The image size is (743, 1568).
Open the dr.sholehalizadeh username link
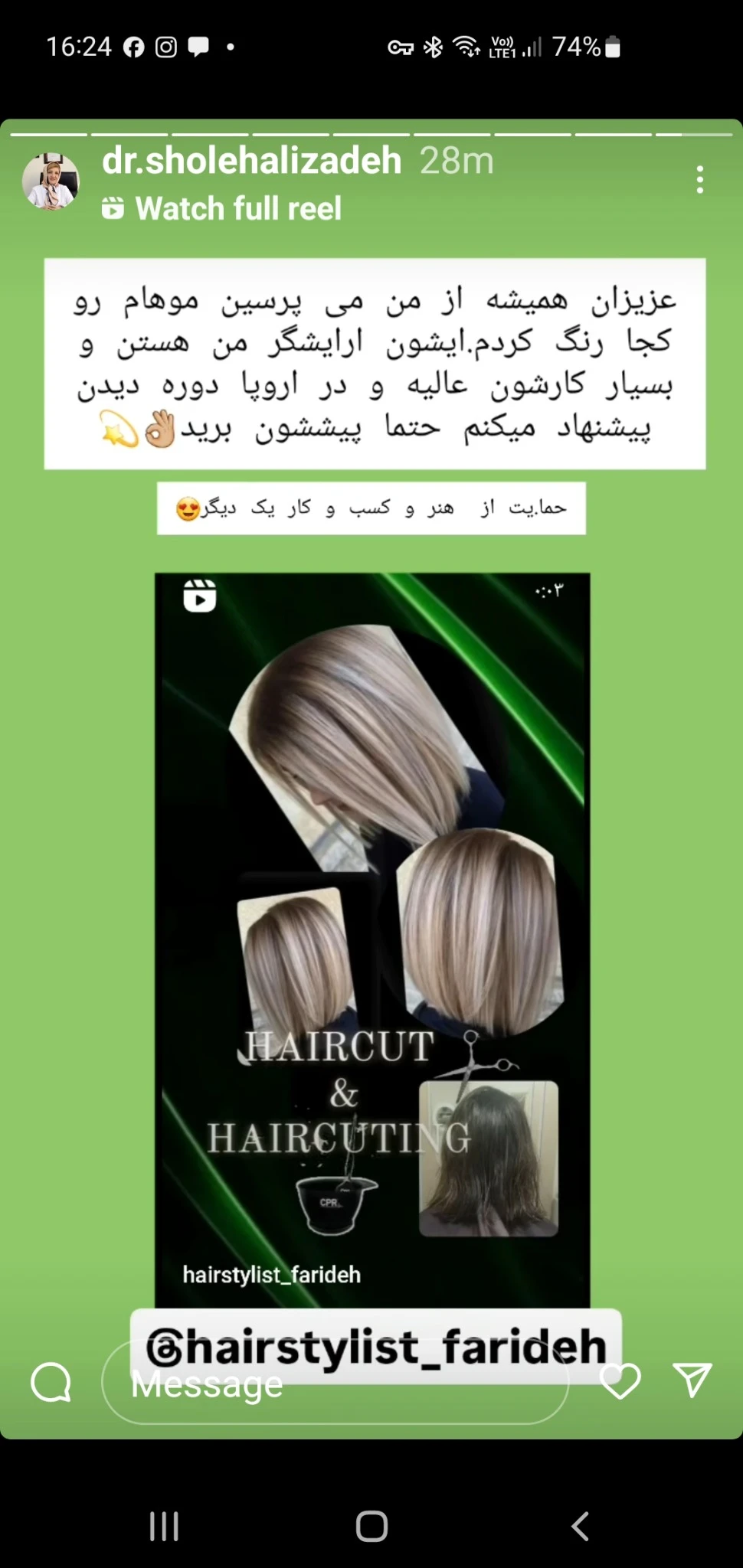tap(251, 161)
